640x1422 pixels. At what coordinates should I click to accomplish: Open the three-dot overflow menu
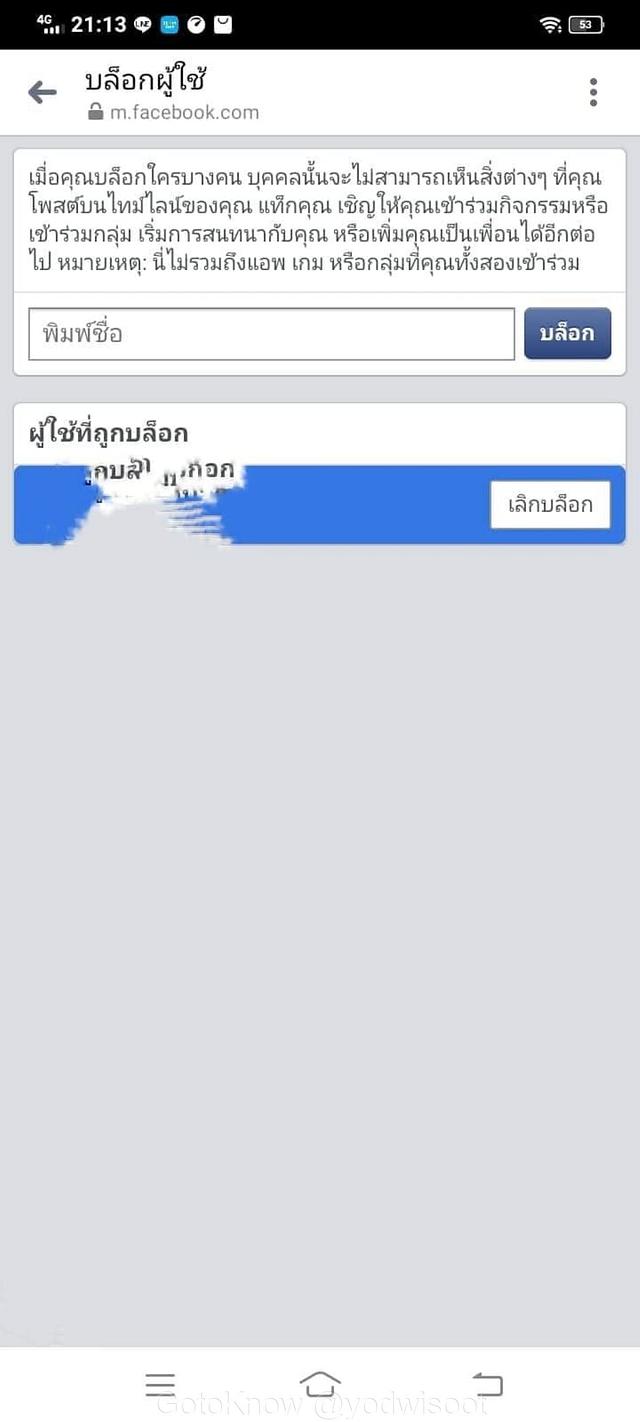pyautogui.click(x=593, y=93)
